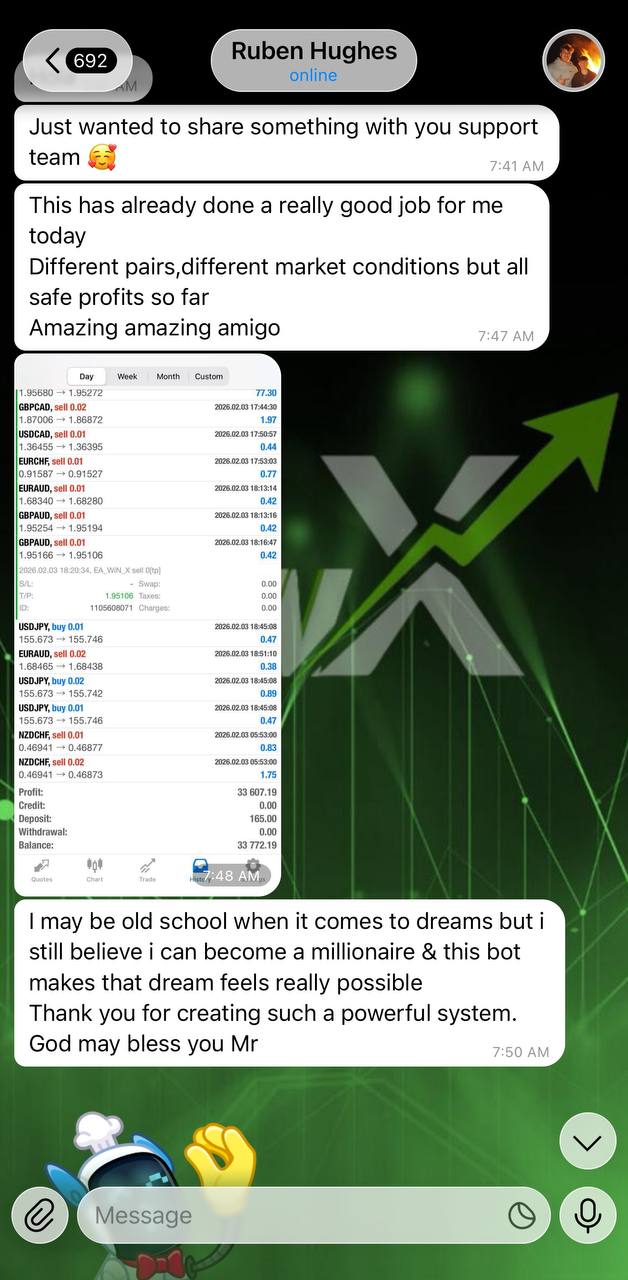Open the sticker panel
This screenshot has height=1280, width=628.
(522, 1216)
